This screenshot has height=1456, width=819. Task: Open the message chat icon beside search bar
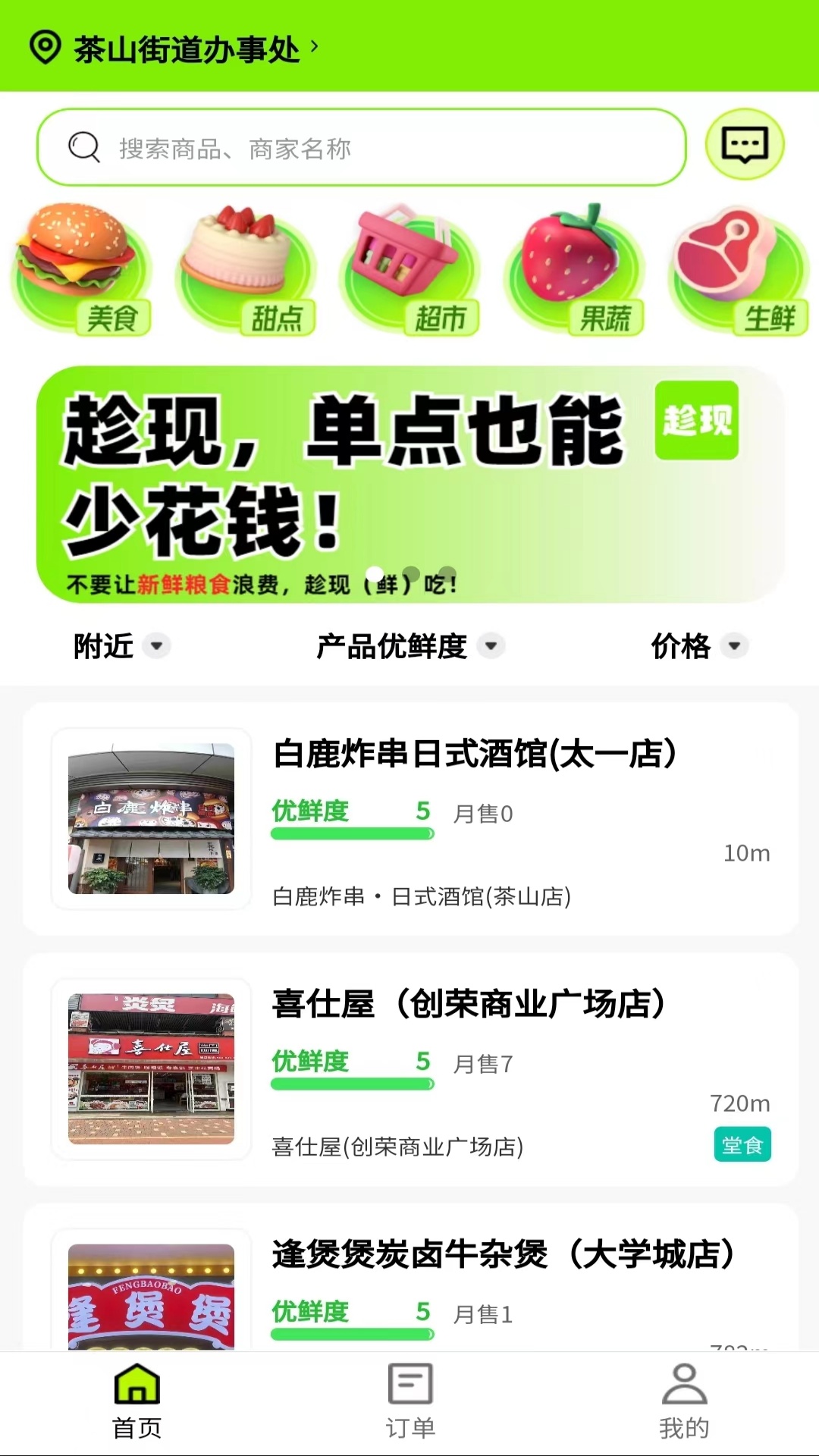tap(744, 145)
